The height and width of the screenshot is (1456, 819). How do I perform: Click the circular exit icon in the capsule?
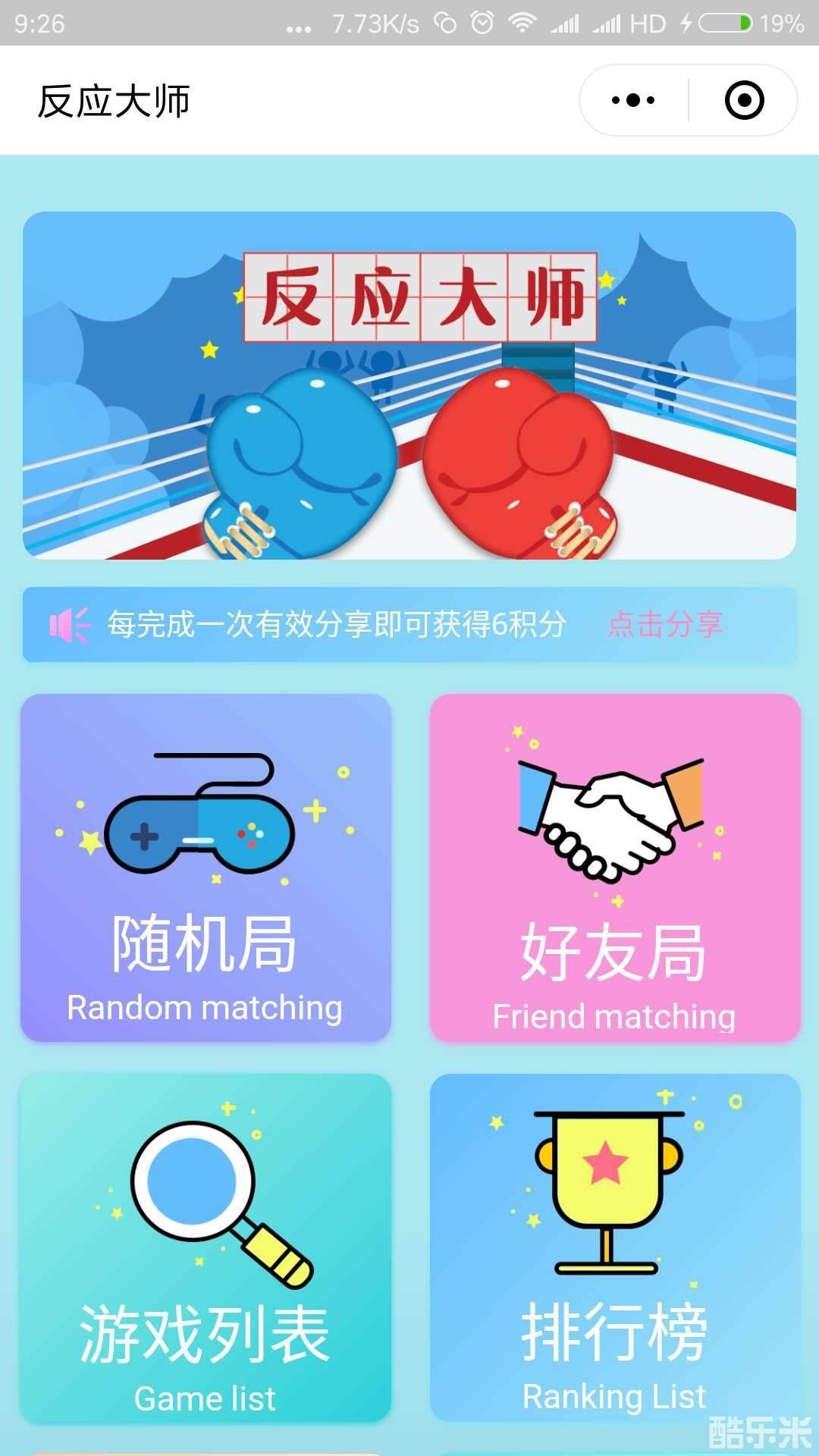(x=744, y=99)
